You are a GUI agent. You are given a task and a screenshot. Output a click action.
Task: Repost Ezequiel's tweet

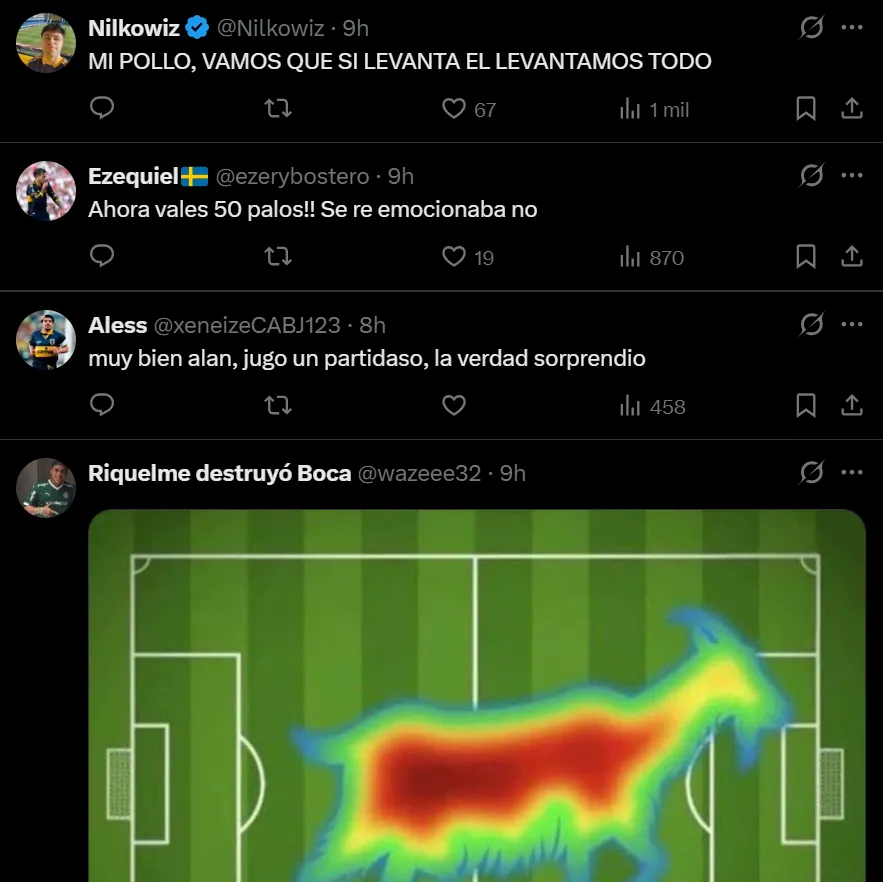coord(278,257)
